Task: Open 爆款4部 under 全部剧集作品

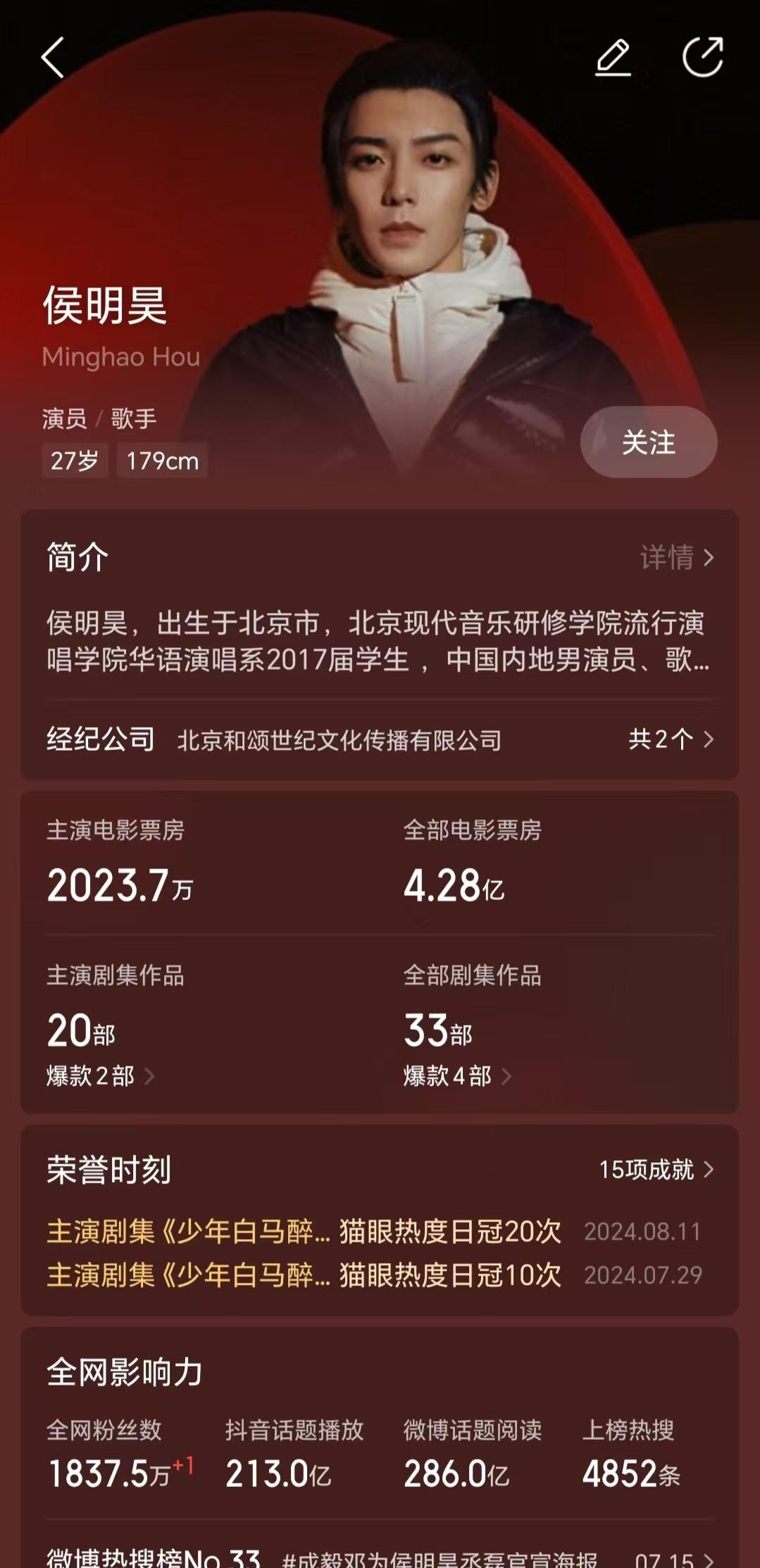Action: 456,1076
